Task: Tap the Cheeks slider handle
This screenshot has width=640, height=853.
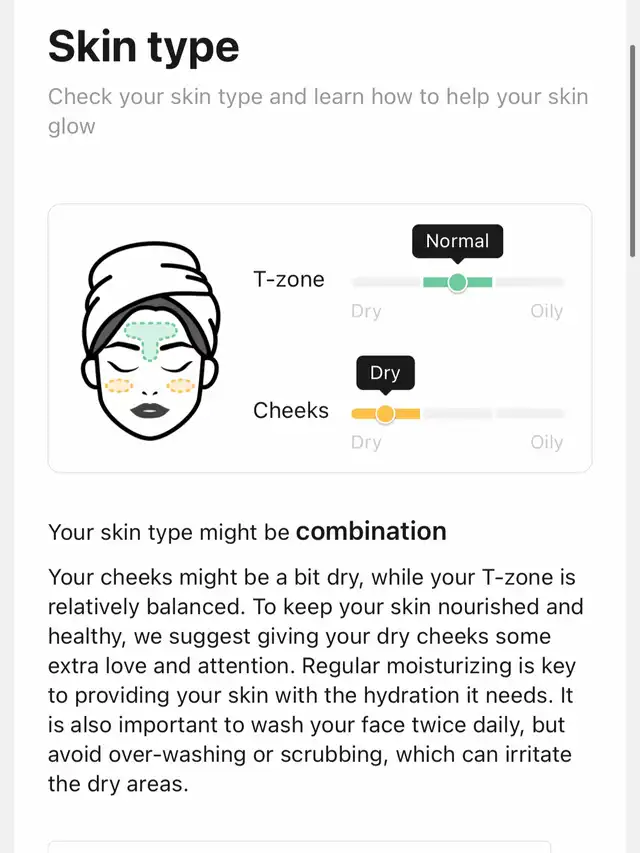Action: click(x=384, y=413)
